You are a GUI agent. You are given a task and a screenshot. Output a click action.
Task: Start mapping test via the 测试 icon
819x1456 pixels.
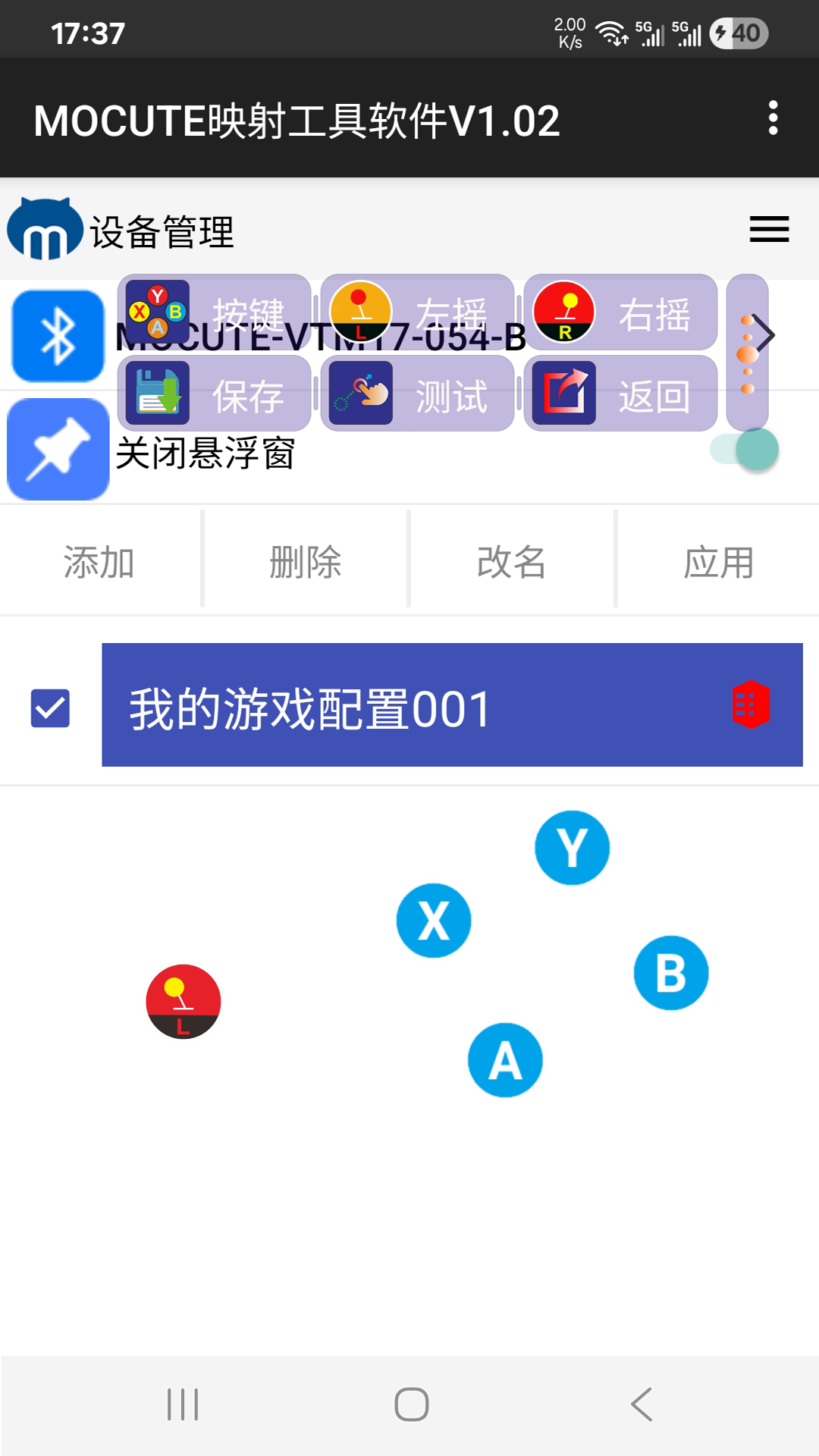[360, 394]
